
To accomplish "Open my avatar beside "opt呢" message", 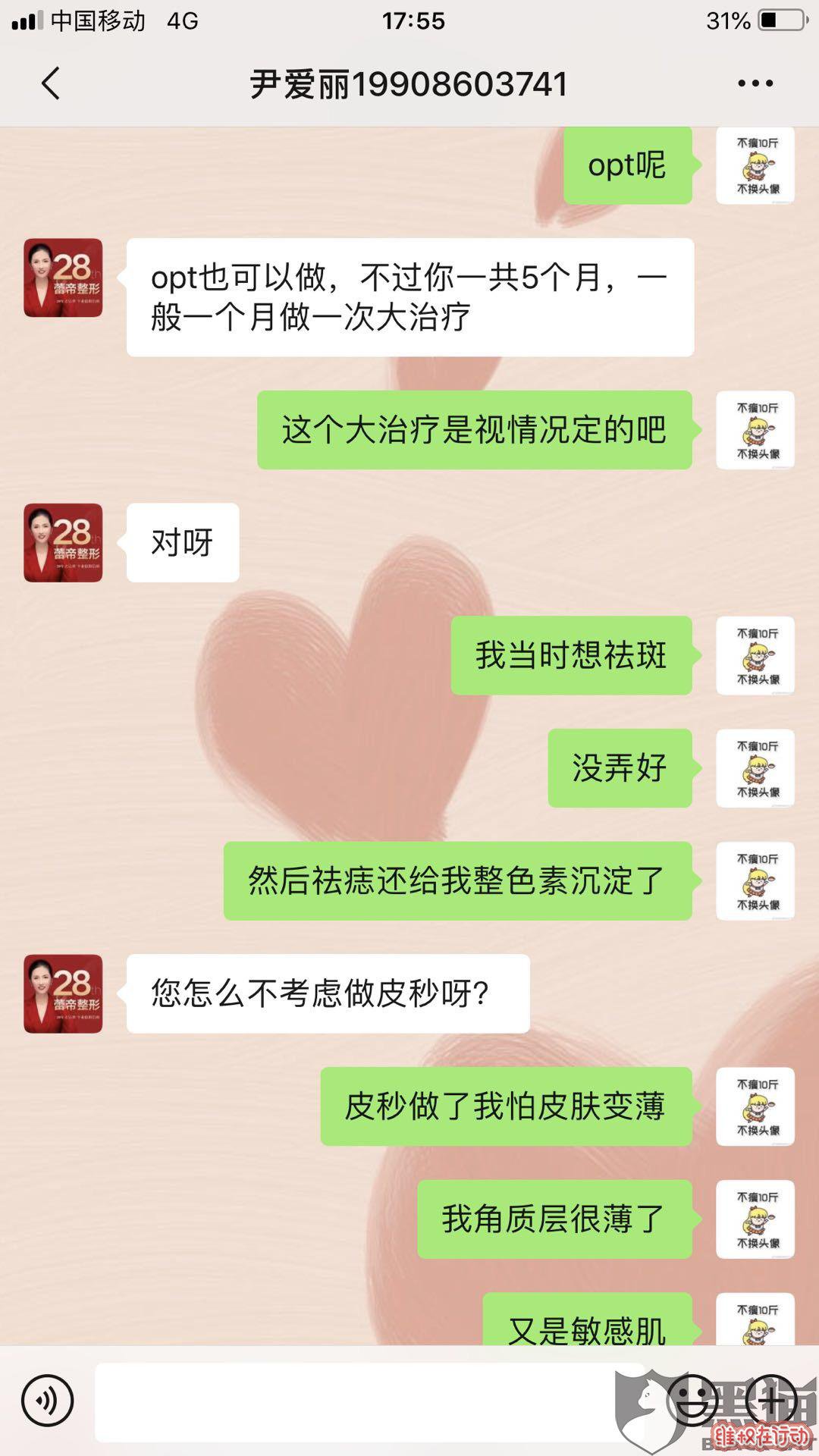I will tap(755, 165).
